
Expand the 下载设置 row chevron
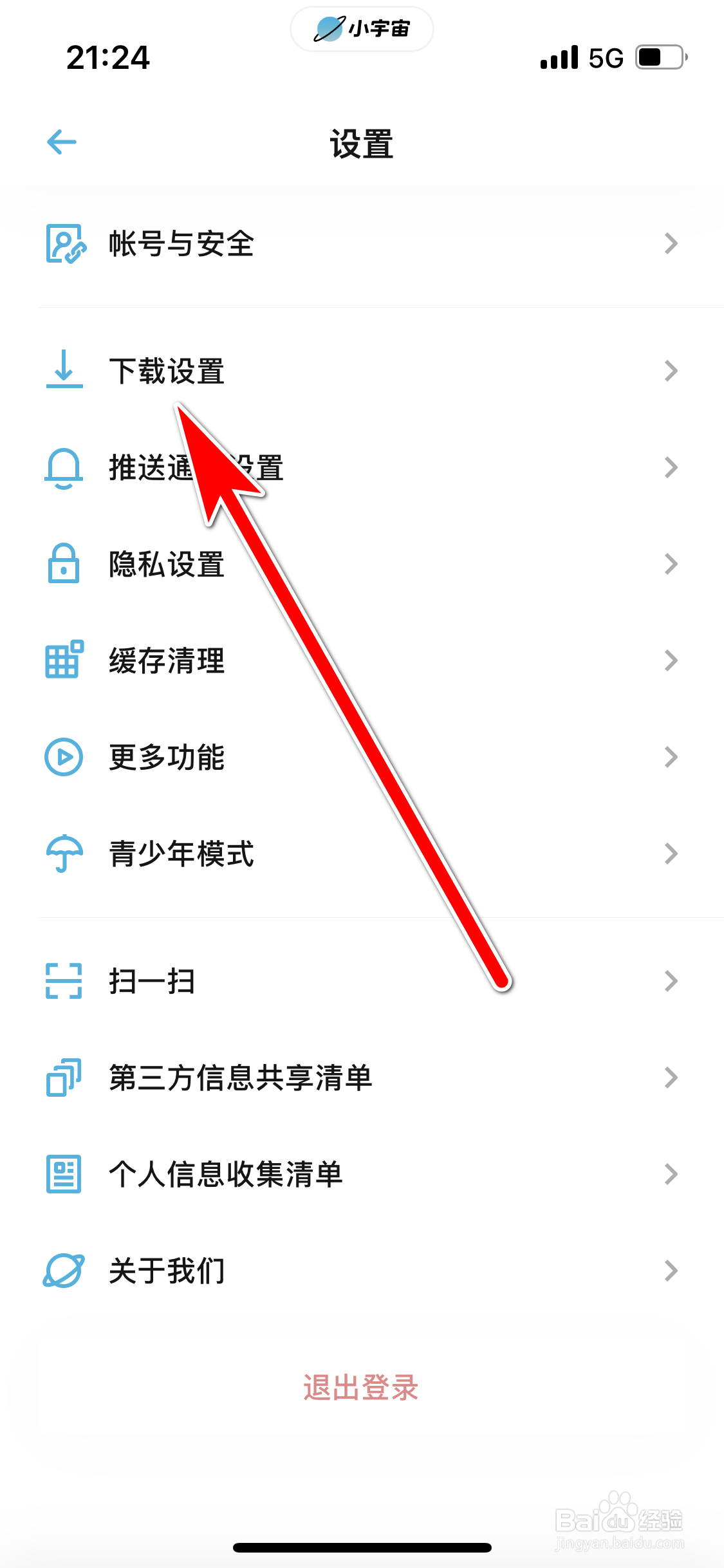click(672, 371)
